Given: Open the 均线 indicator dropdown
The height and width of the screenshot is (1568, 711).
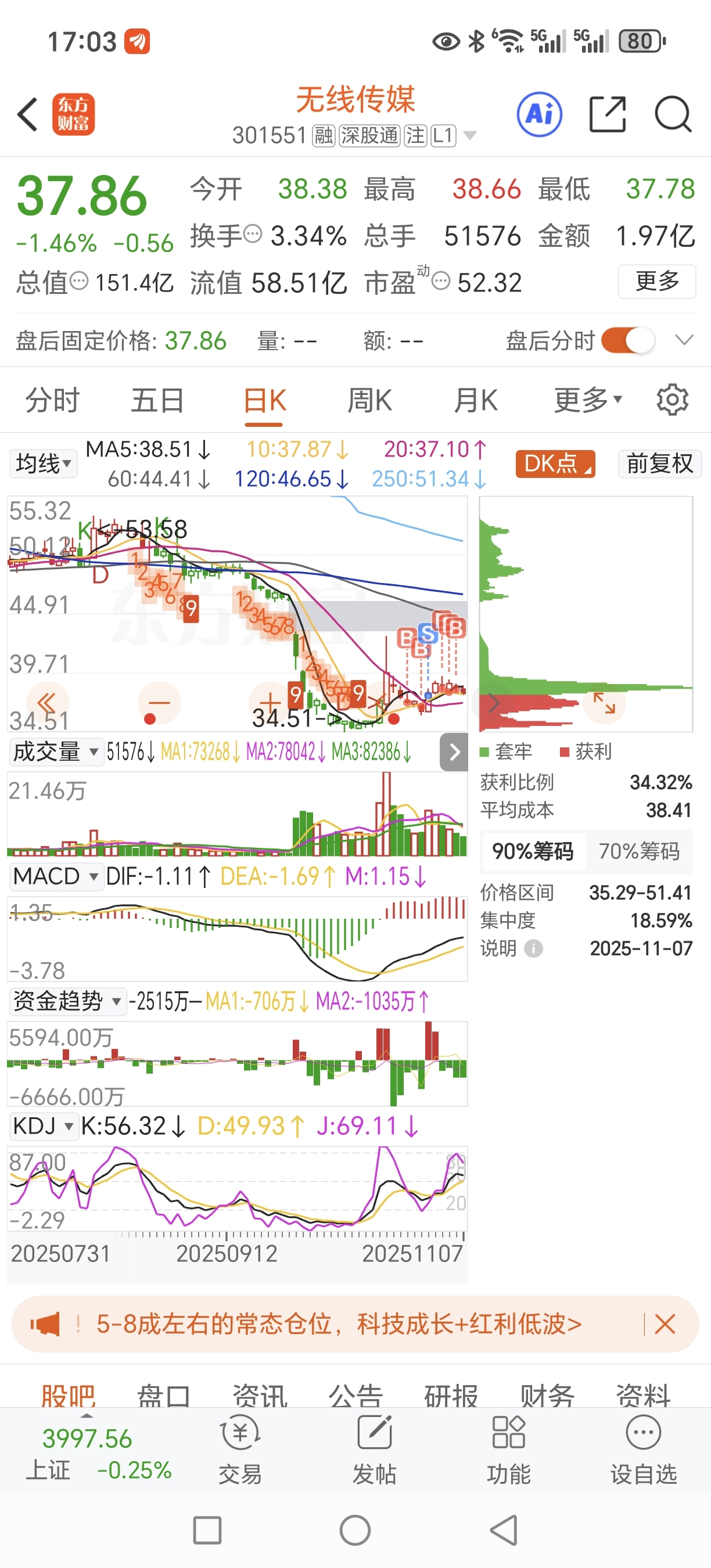Looking at the screenshot, I should point(42,464).
